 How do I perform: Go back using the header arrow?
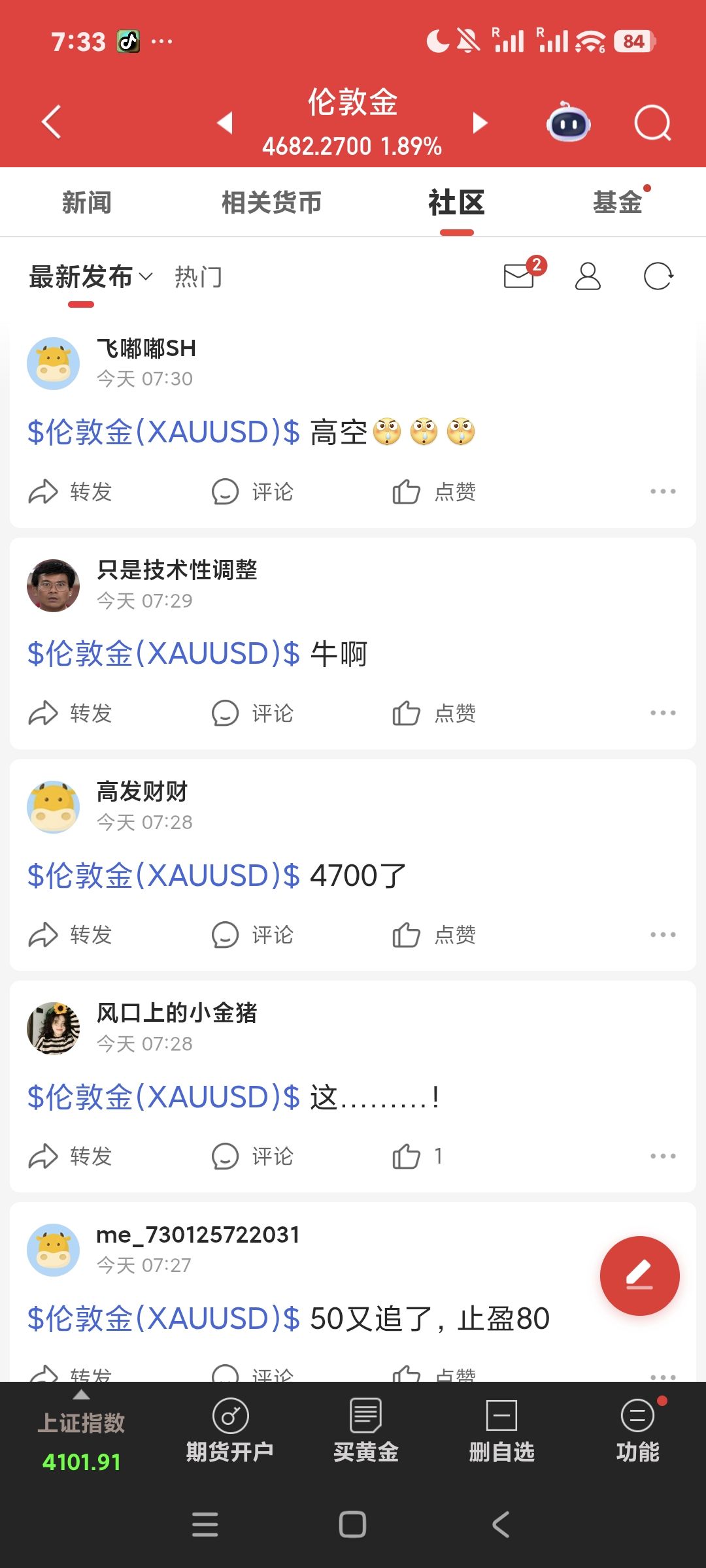[51, 122]
